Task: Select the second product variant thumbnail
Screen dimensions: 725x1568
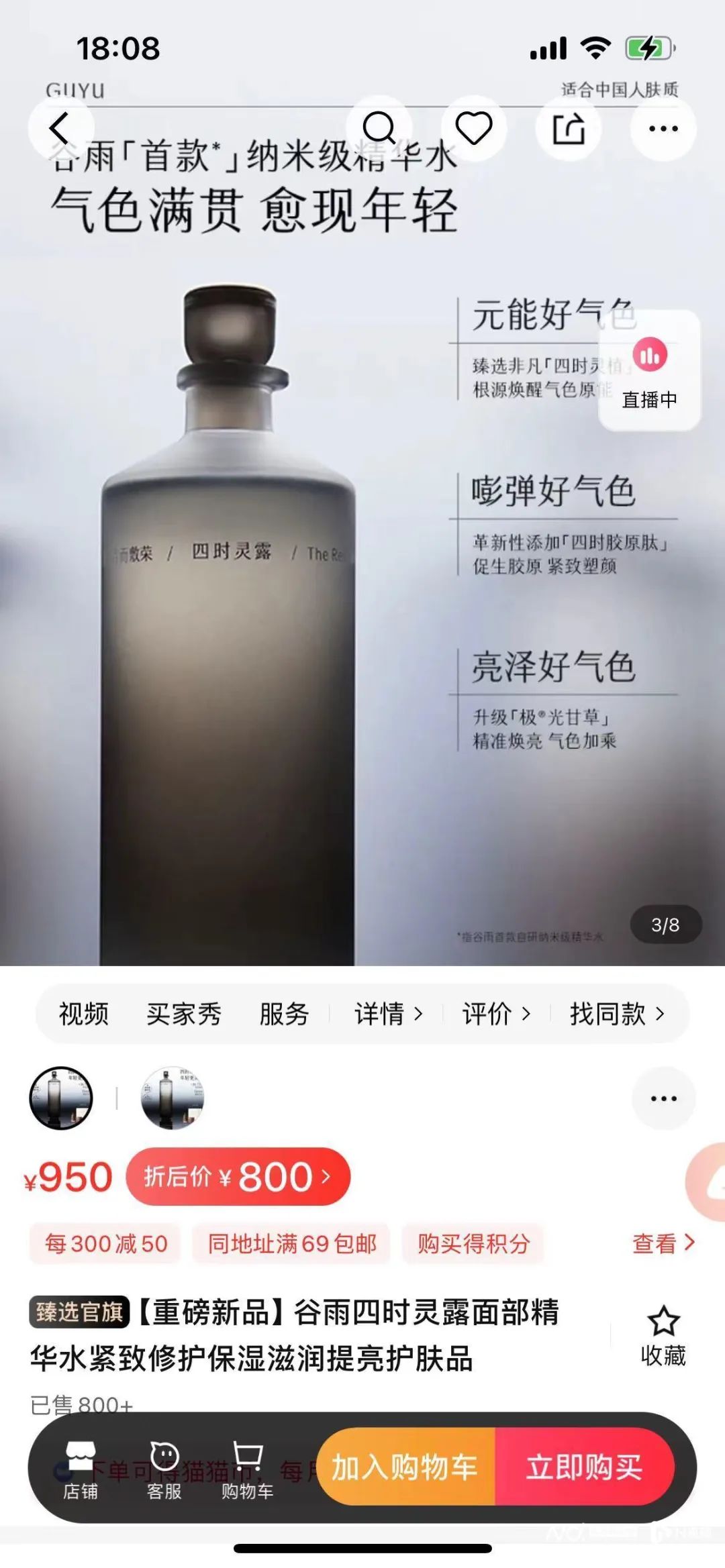Action: pos(172,1098)
